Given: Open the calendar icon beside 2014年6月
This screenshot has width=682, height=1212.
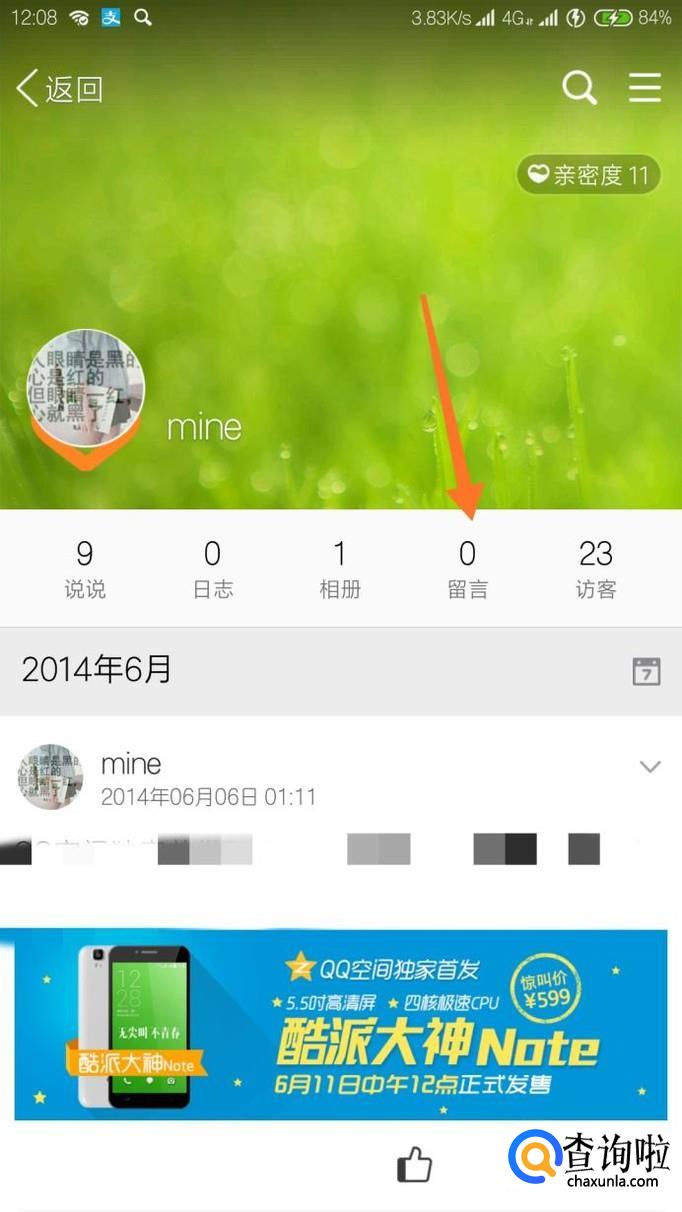Looking at the screenshot, I should [x=647, y=671].
